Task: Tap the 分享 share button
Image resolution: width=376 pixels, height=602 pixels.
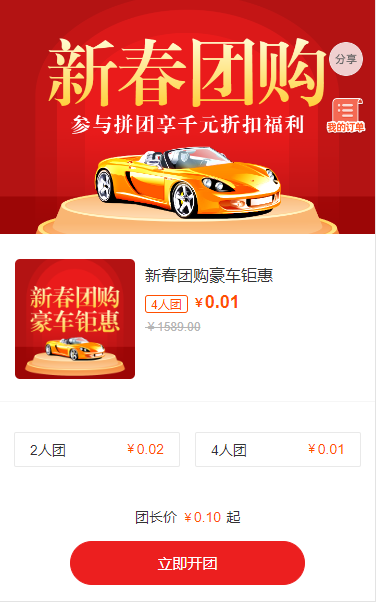Action: coord(346,59)
